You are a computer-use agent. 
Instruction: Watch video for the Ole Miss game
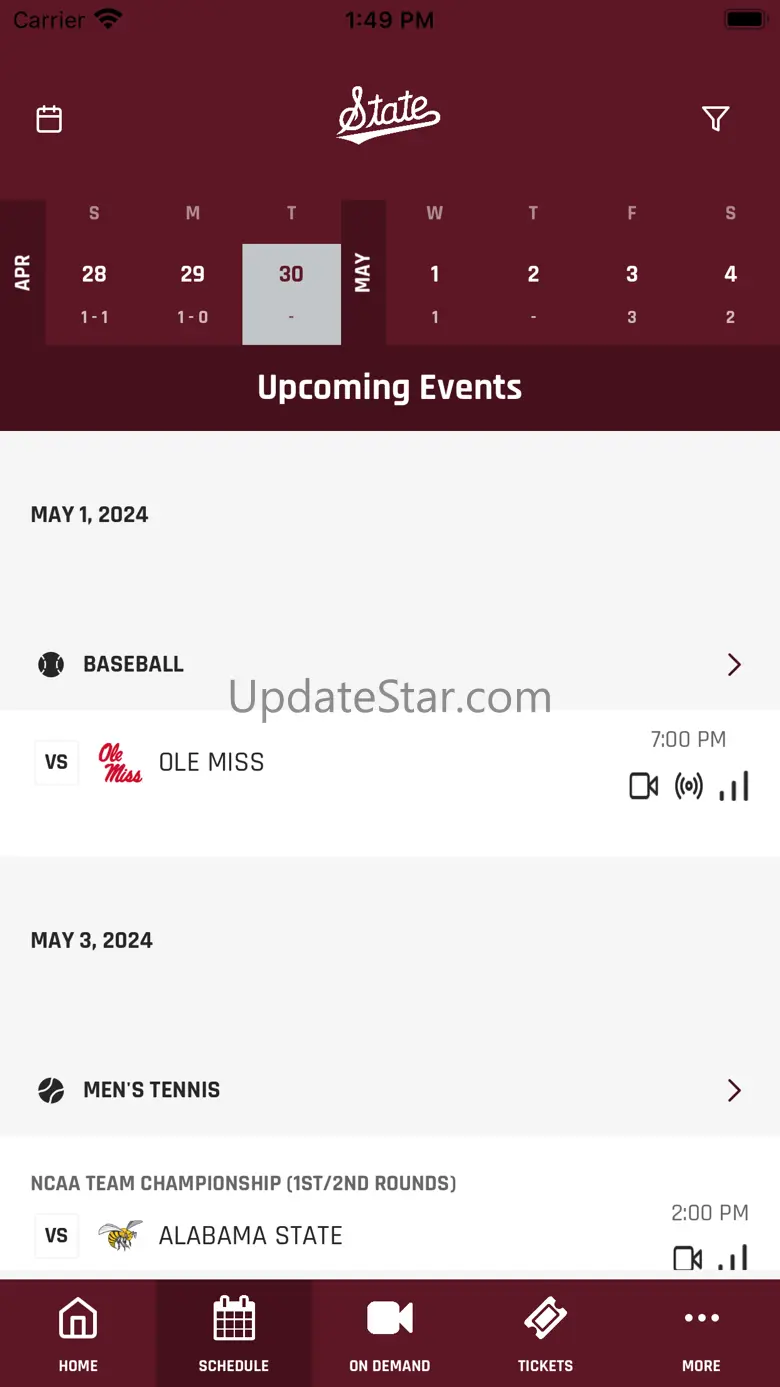[644, 786]
